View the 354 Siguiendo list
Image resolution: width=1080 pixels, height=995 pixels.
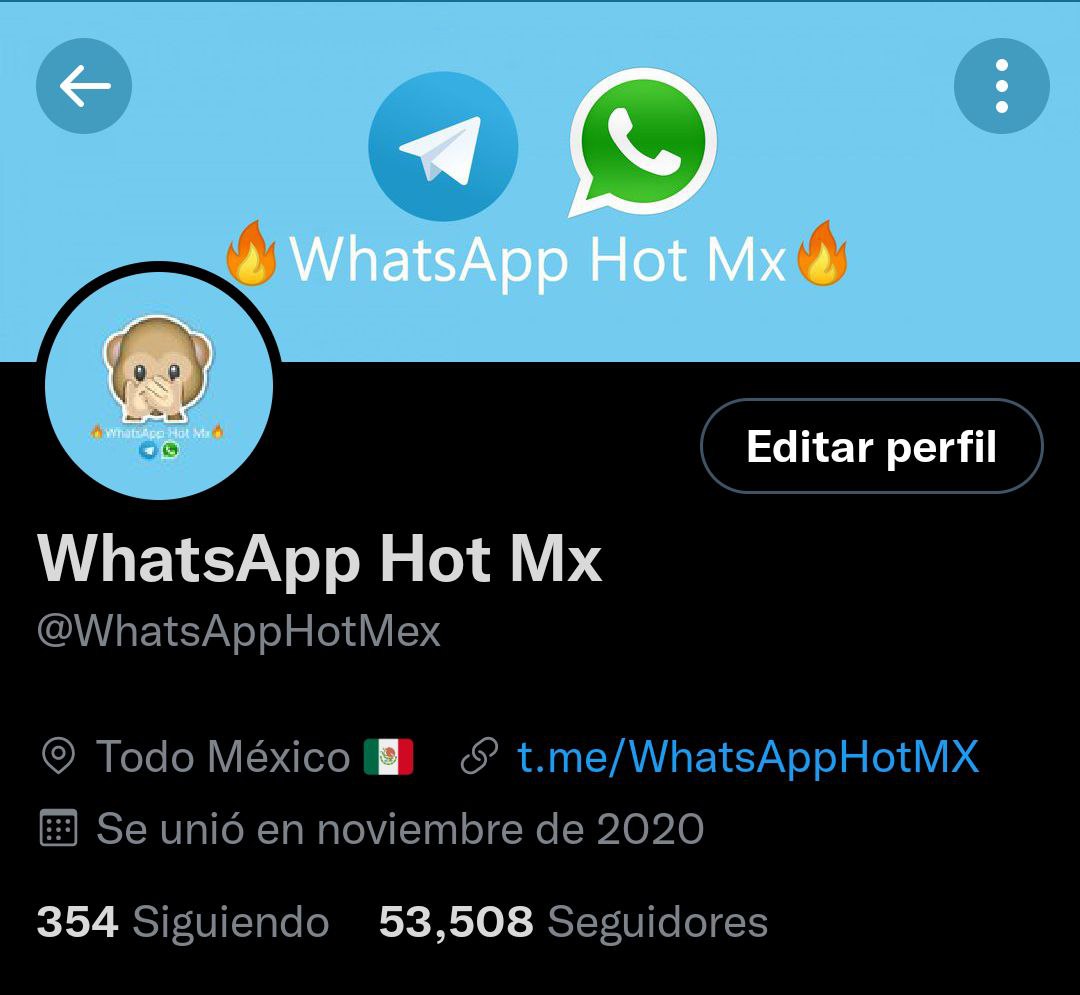(x=183, y=922)
